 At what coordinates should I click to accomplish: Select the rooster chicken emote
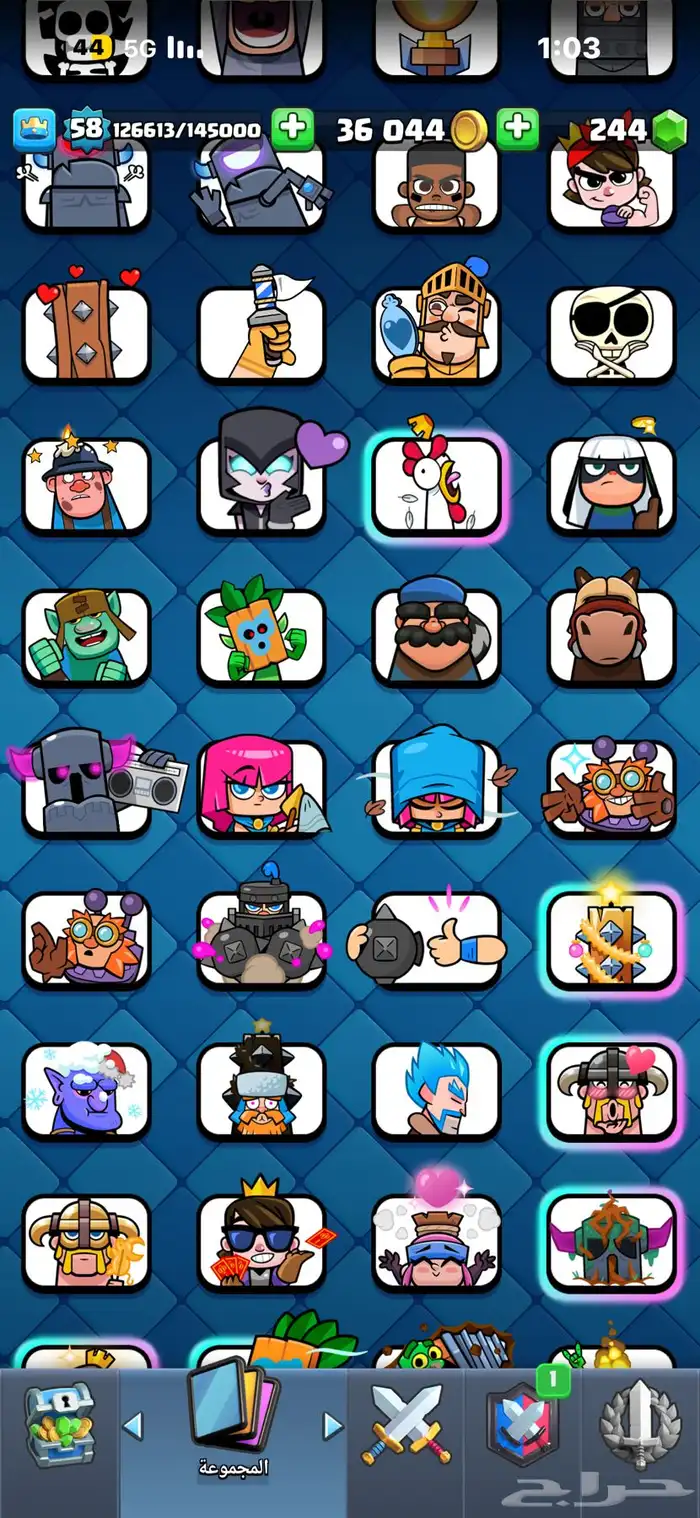tap(436, 484)
